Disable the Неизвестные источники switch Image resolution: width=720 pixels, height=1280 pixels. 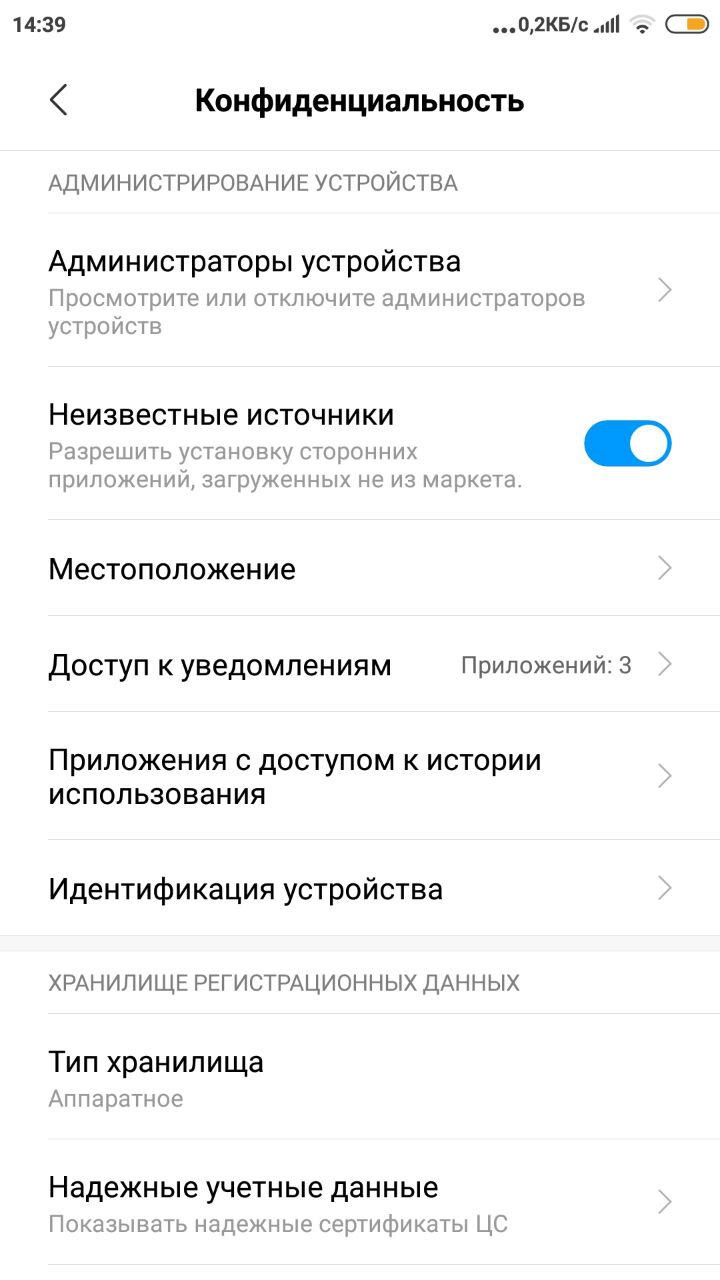627,443
